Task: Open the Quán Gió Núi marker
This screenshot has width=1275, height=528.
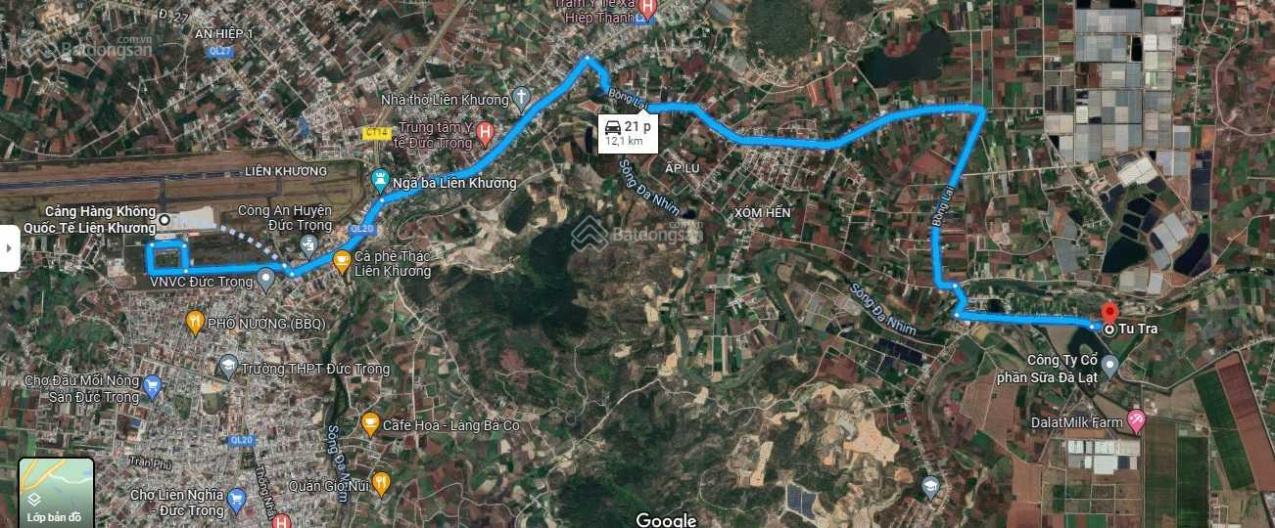Action: point(380,485)
